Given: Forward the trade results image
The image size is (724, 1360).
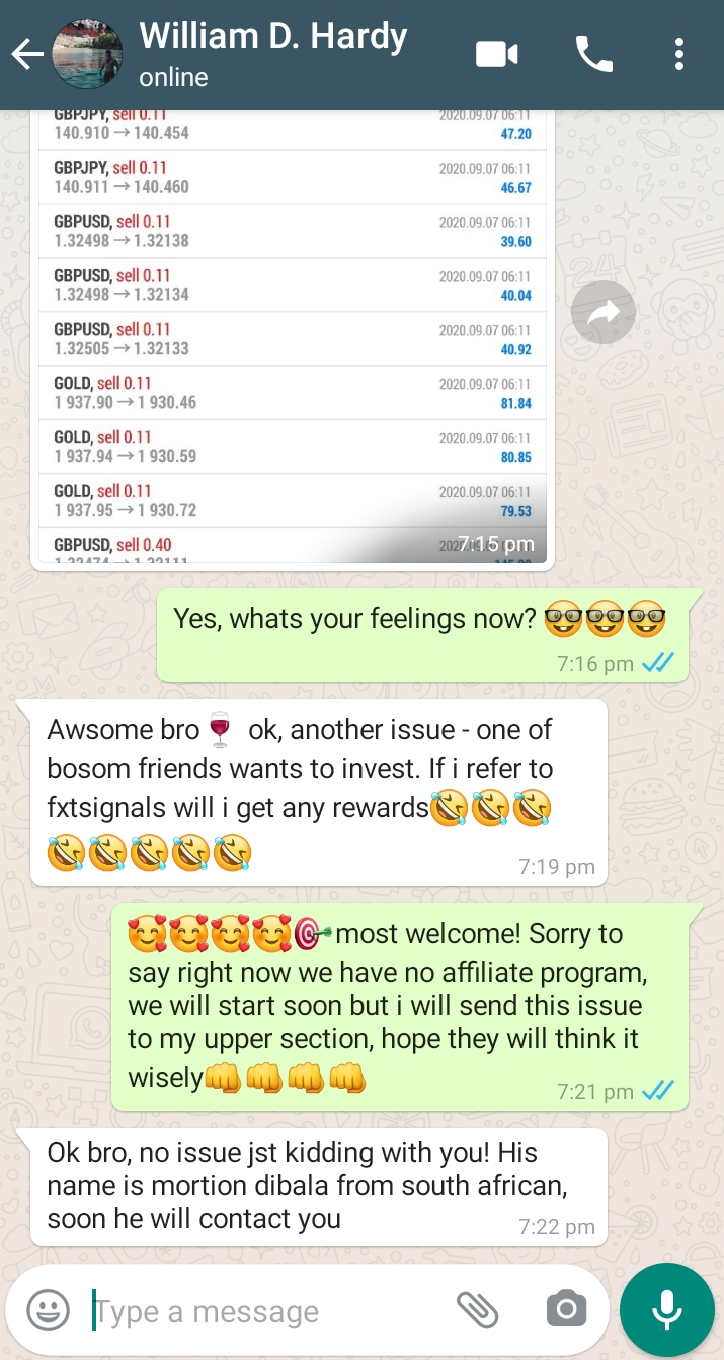Looking at the screenshot, I should (x=603, y=313).
